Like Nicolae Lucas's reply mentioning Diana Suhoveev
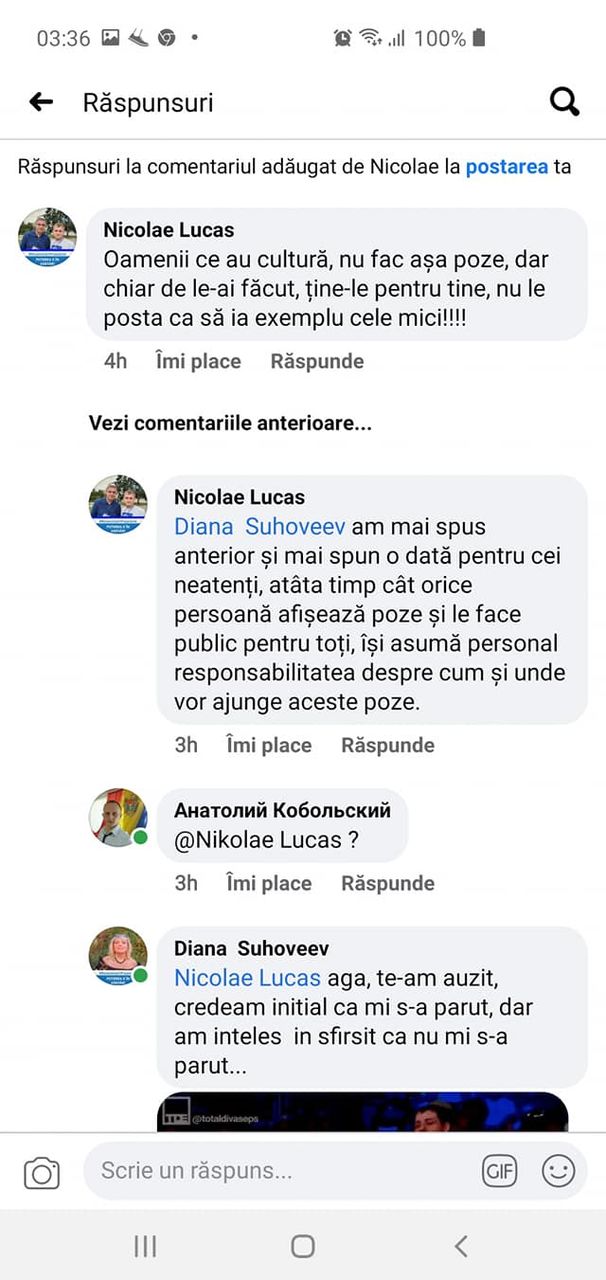This screenshot has width=606, height=1280. pyautogui.click(x=269, y=746)
